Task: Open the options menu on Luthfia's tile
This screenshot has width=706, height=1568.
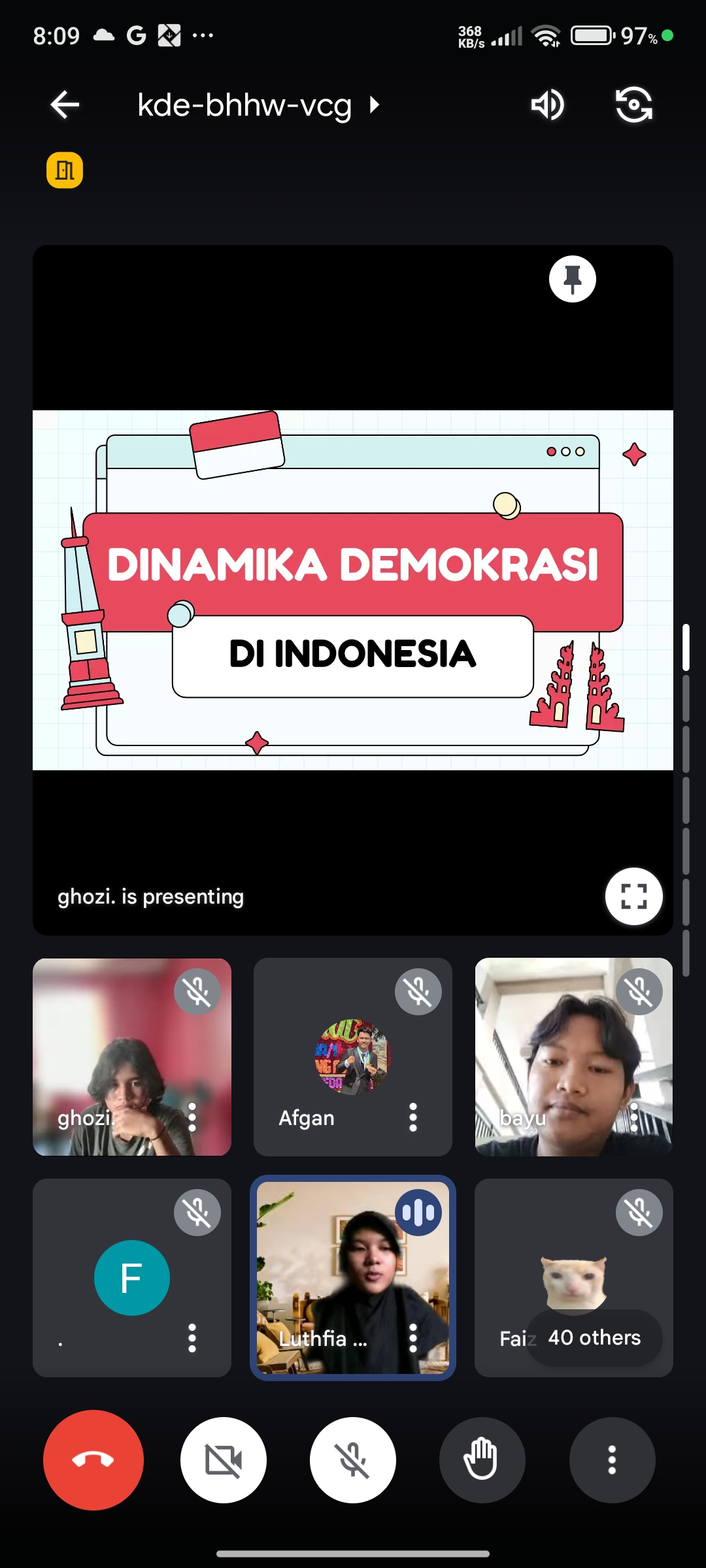Action: pos(412,1338)
